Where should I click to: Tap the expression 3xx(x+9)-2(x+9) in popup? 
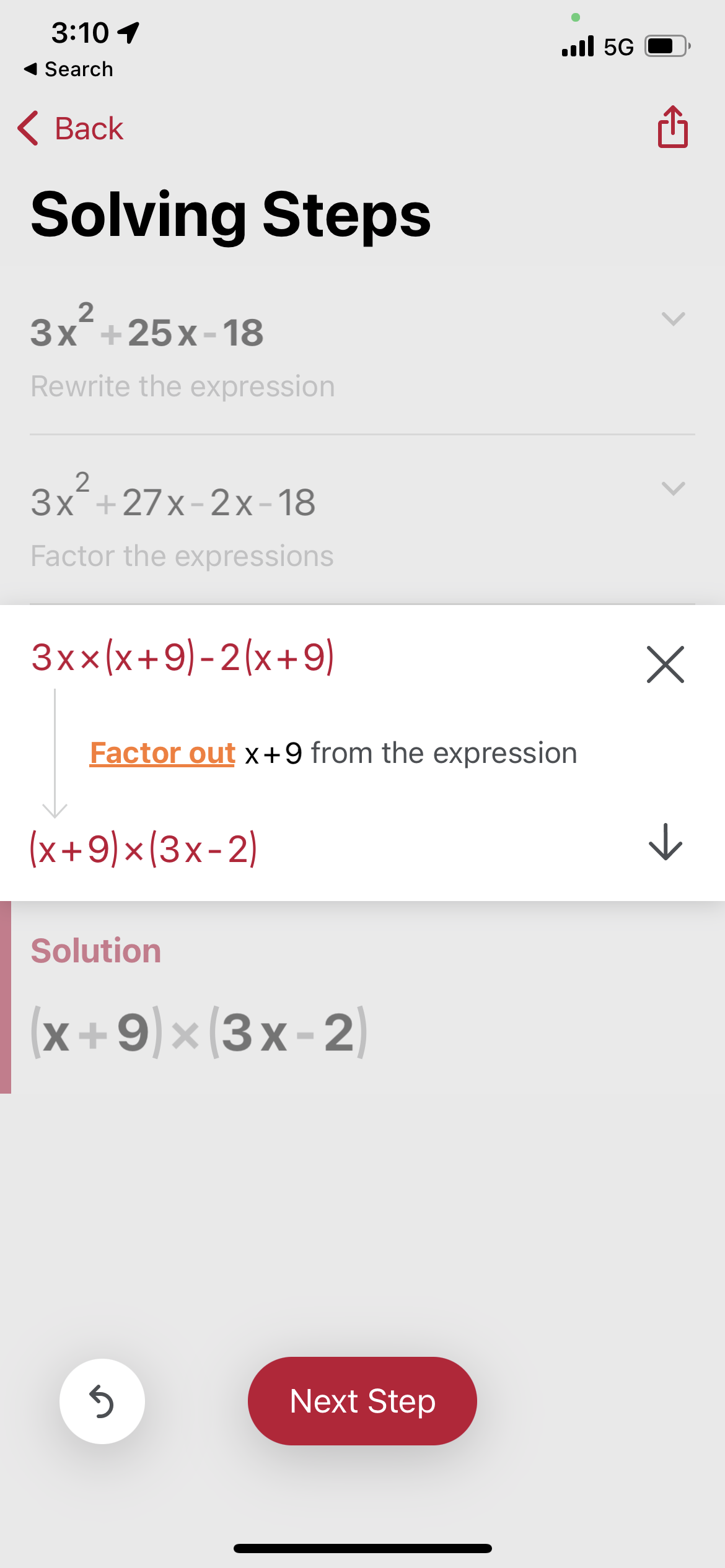pos(182,658)
